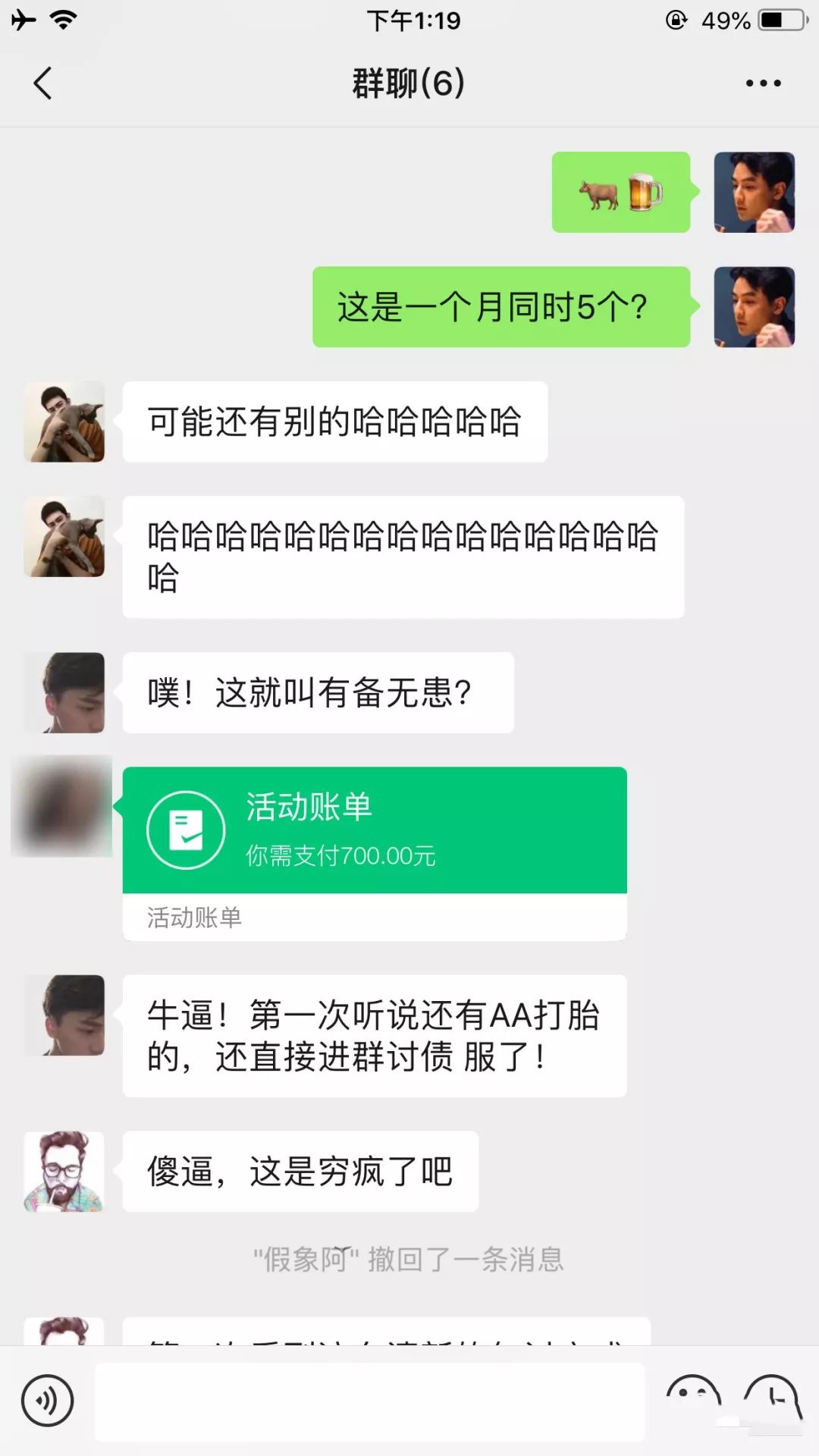Switch to voice message input
The image size is (819, 1456).
point(47,1401)
